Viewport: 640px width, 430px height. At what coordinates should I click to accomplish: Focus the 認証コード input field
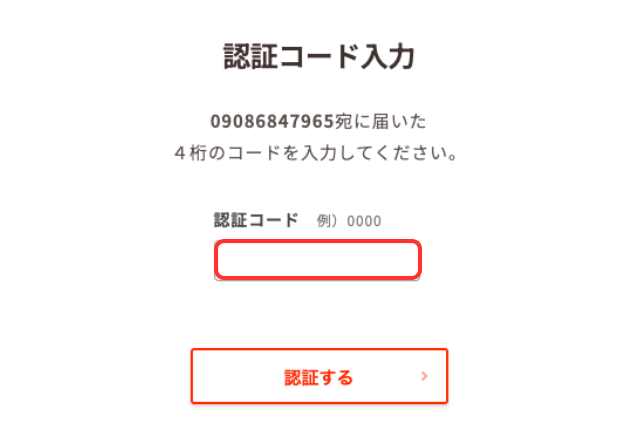[317, 261]
